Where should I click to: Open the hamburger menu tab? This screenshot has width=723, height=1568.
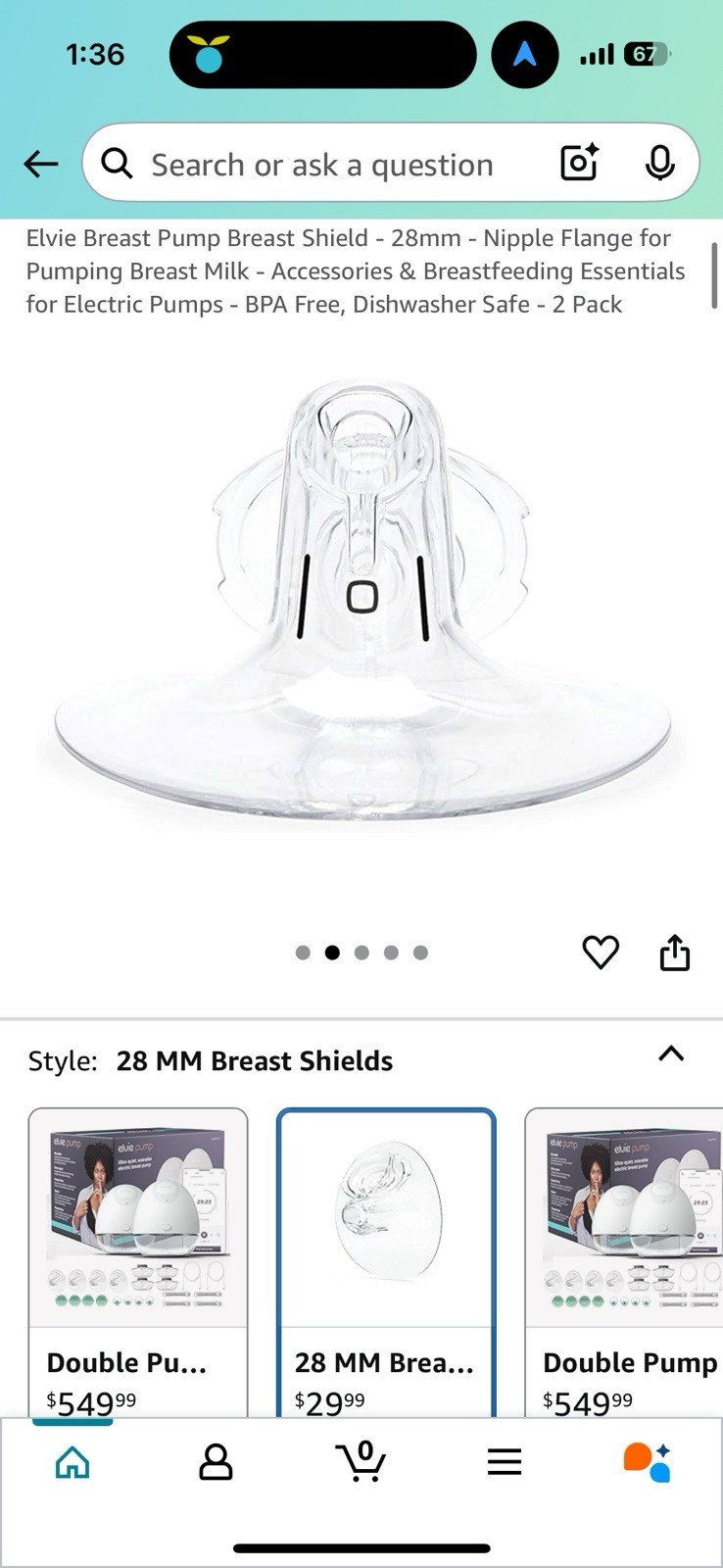tap(505, 1462)
